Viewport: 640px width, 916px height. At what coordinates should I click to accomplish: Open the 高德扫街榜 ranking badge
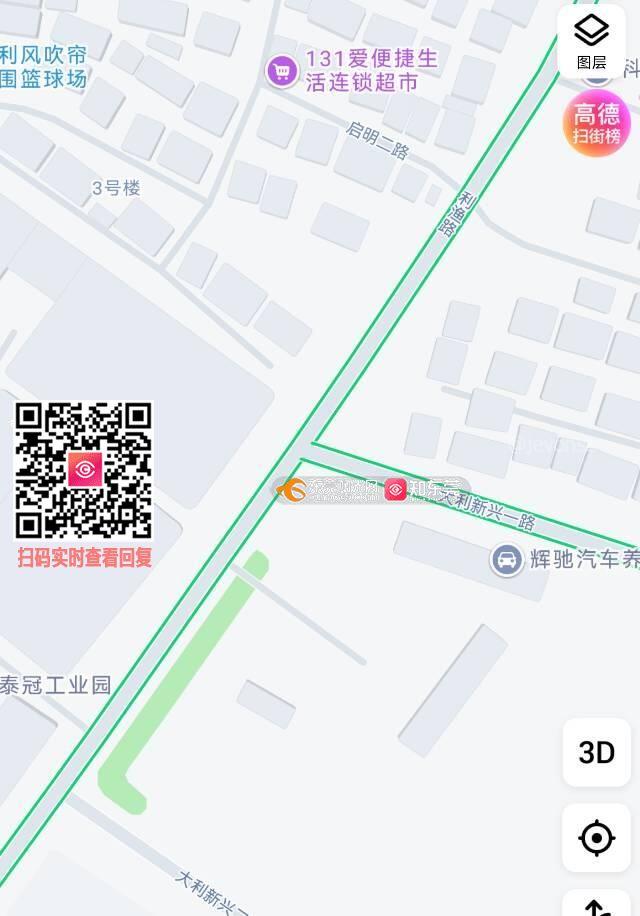597,122
